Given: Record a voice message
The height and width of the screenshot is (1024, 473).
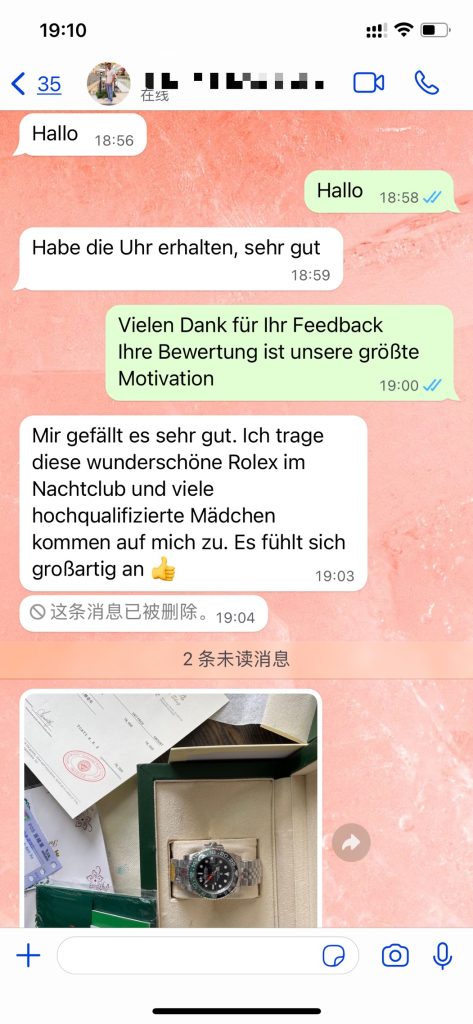Looking at the screenshot, I should tap(443, 956).
